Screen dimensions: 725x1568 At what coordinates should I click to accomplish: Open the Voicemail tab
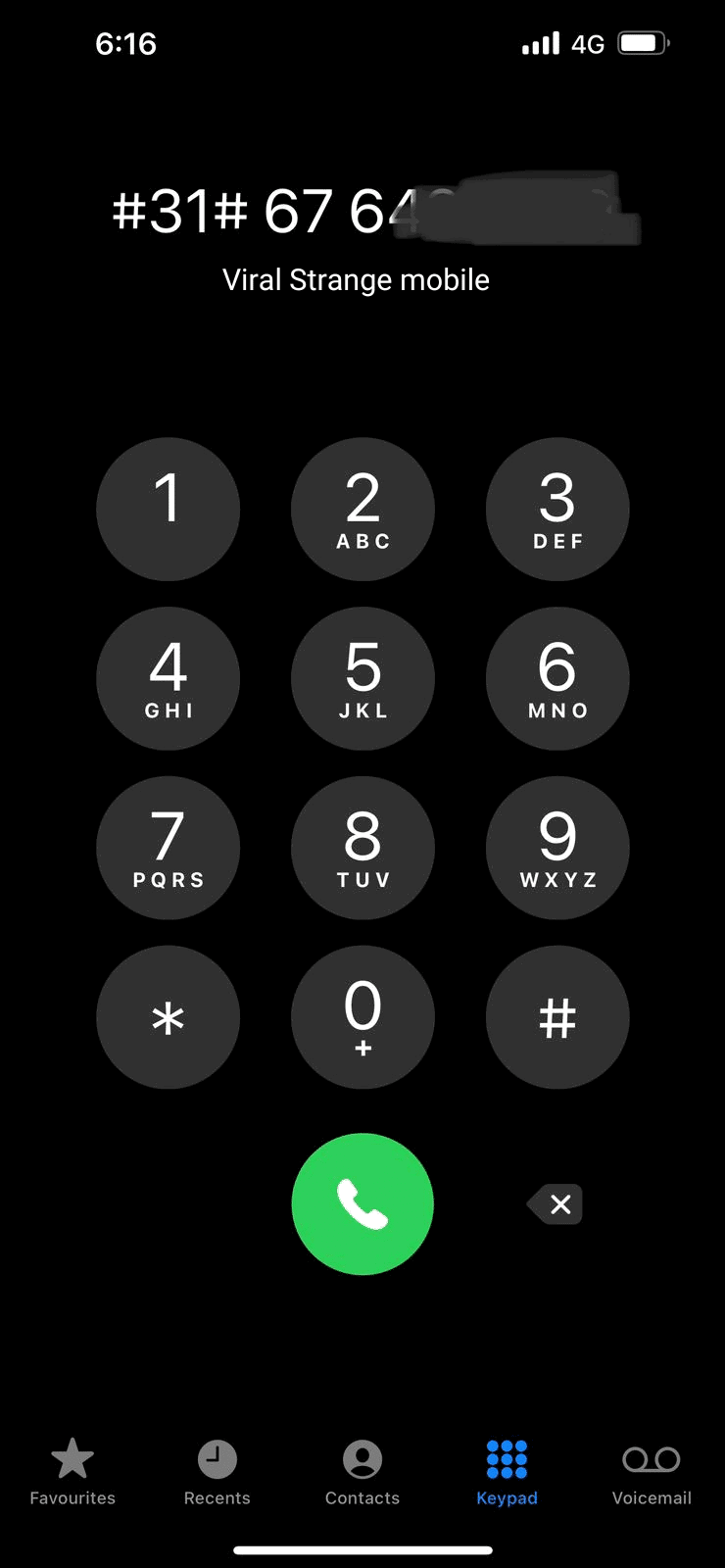pyautogui.click(x=652, y=1472)
